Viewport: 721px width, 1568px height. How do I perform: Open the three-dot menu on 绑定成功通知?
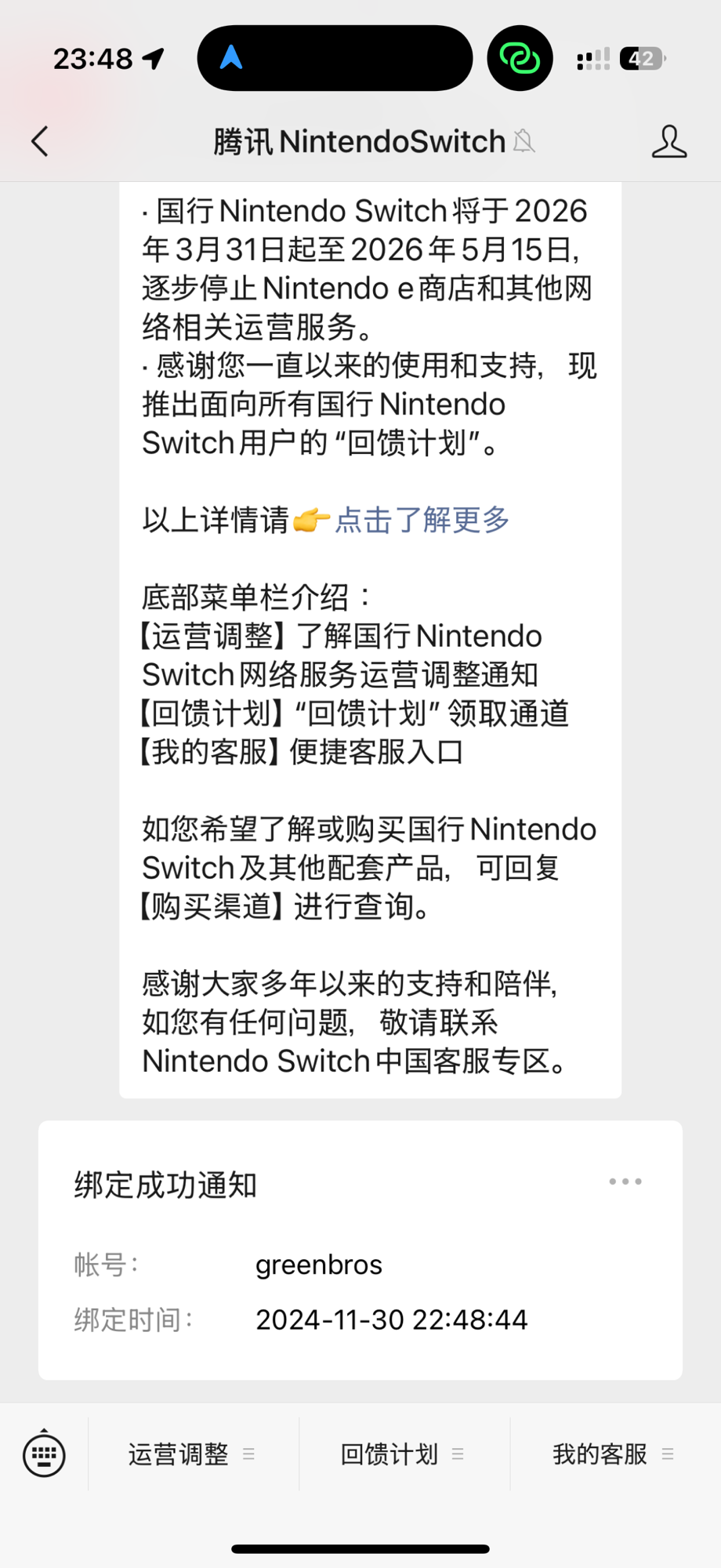[625, 1181]
